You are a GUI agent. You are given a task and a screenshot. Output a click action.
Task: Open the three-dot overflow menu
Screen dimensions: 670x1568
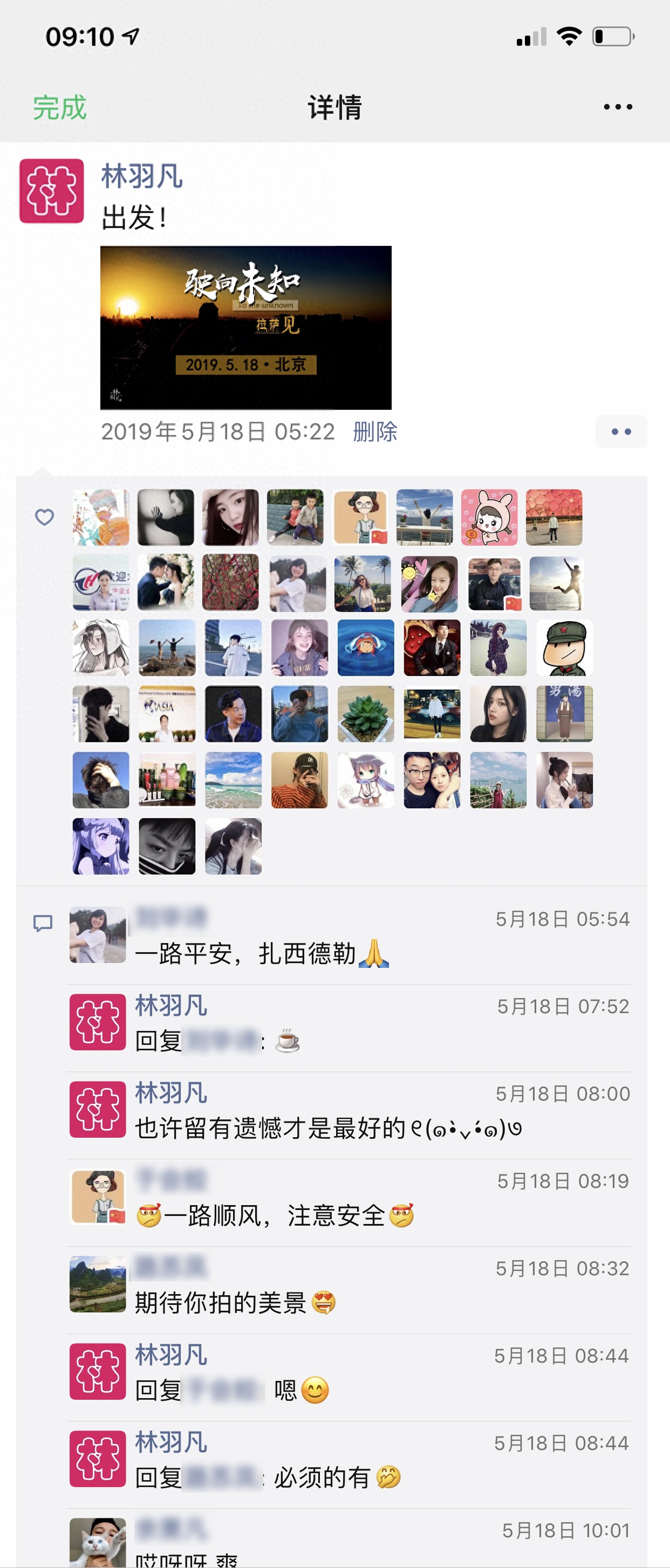617,107
